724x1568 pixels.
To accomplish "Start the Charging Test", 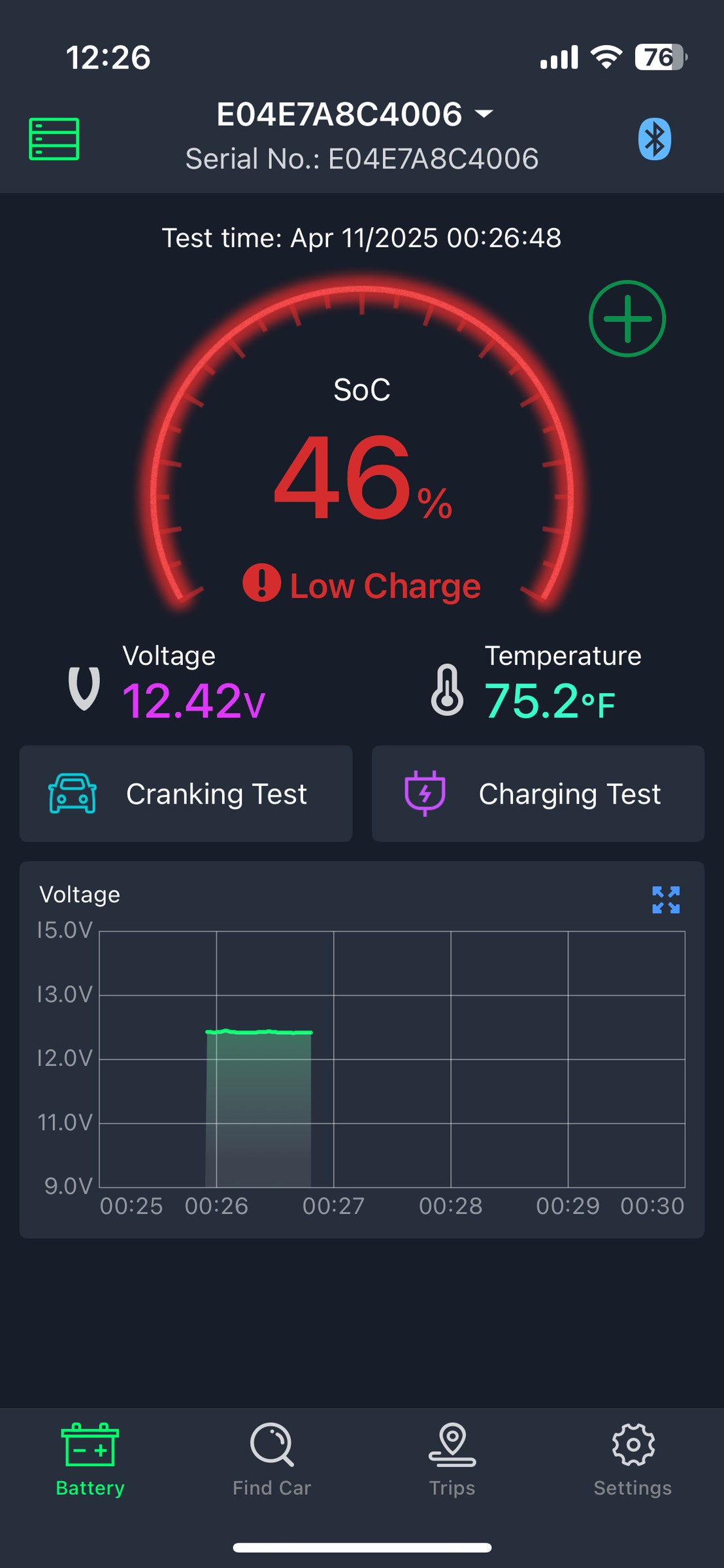I will coord(538,794).
